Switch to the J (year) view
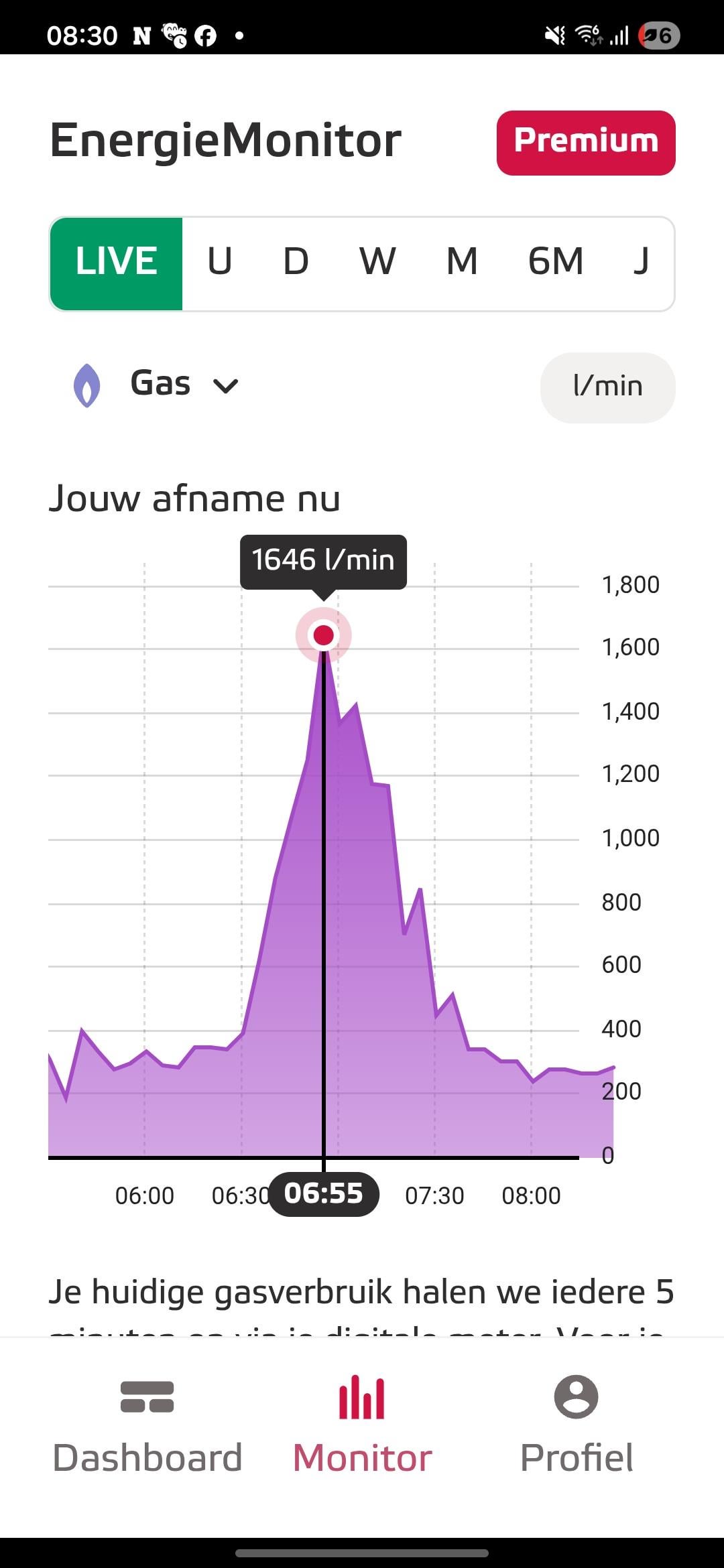This screenshot has width=724, height=1568. click(x=641, y=263)
